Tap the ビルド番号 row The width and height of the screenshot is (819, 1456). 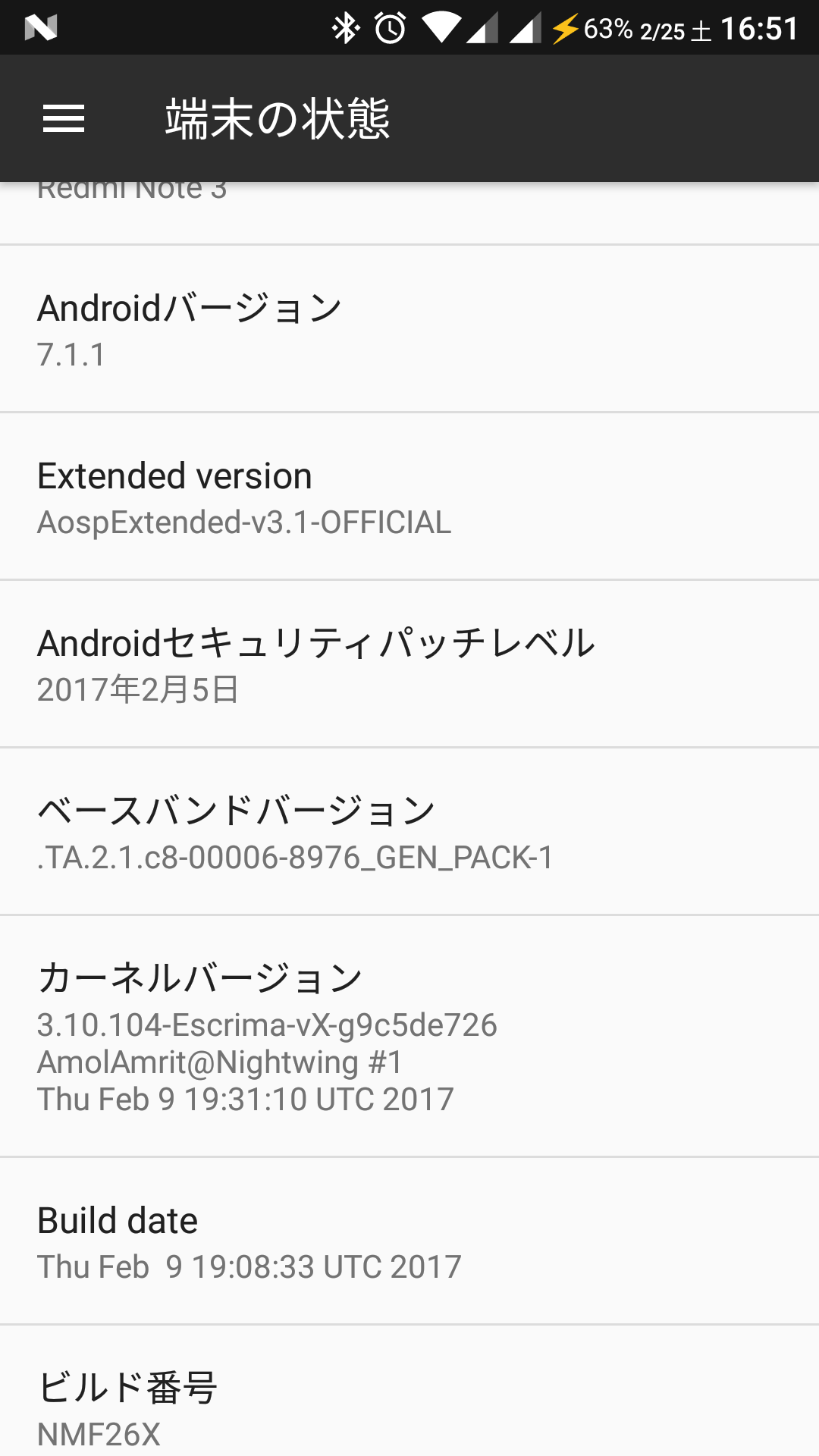[x=409, y=1392]
